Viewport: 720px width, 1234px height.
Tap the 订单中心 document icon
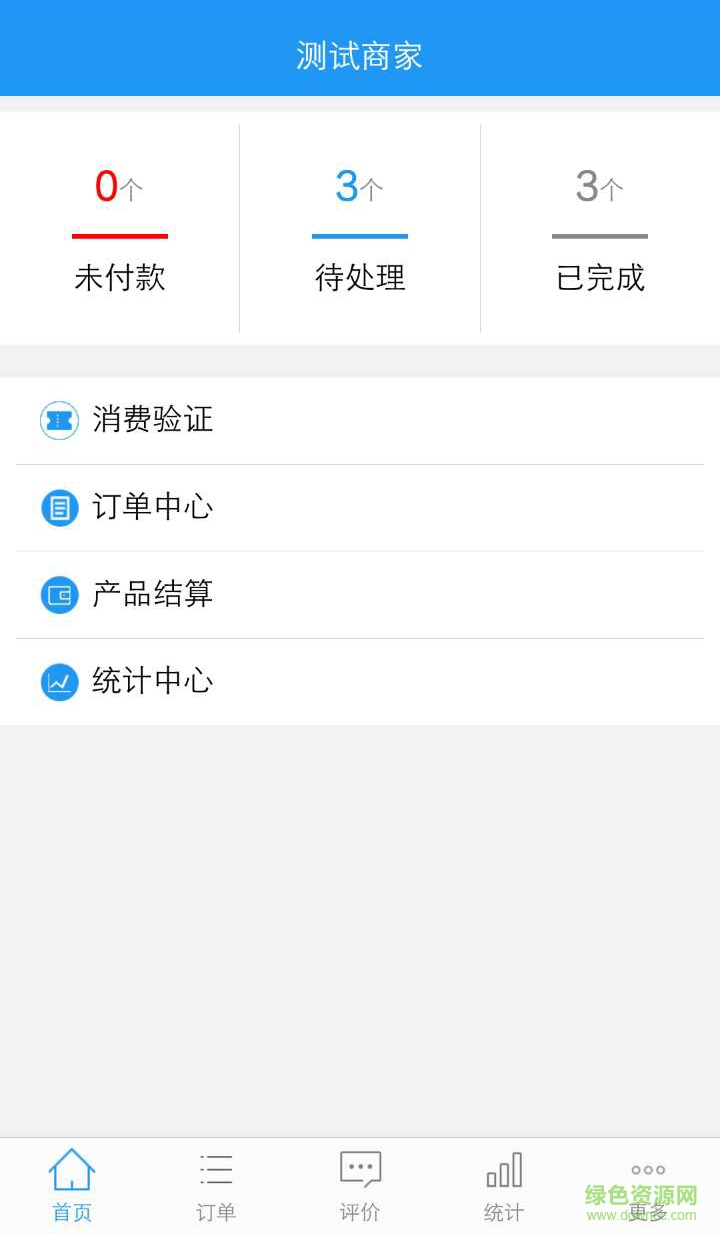[58, 507]
